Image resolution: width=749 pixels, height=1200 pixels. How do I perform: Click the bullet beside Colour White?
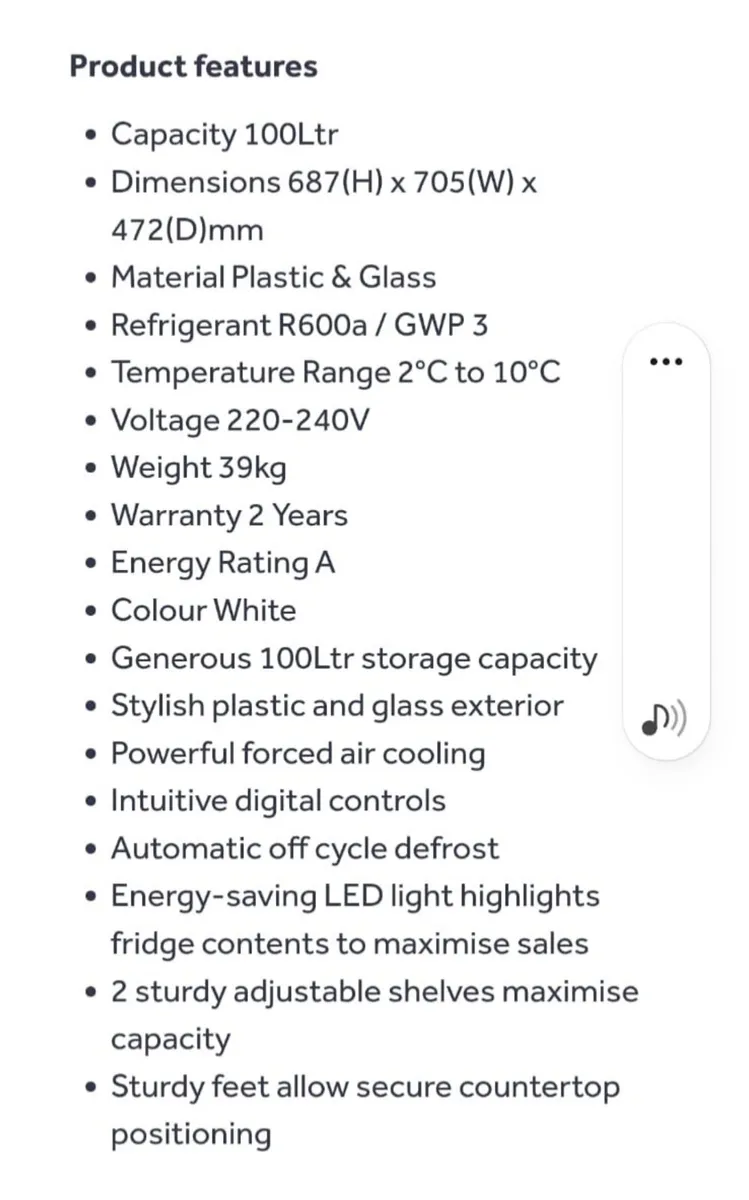click(89, 610)
